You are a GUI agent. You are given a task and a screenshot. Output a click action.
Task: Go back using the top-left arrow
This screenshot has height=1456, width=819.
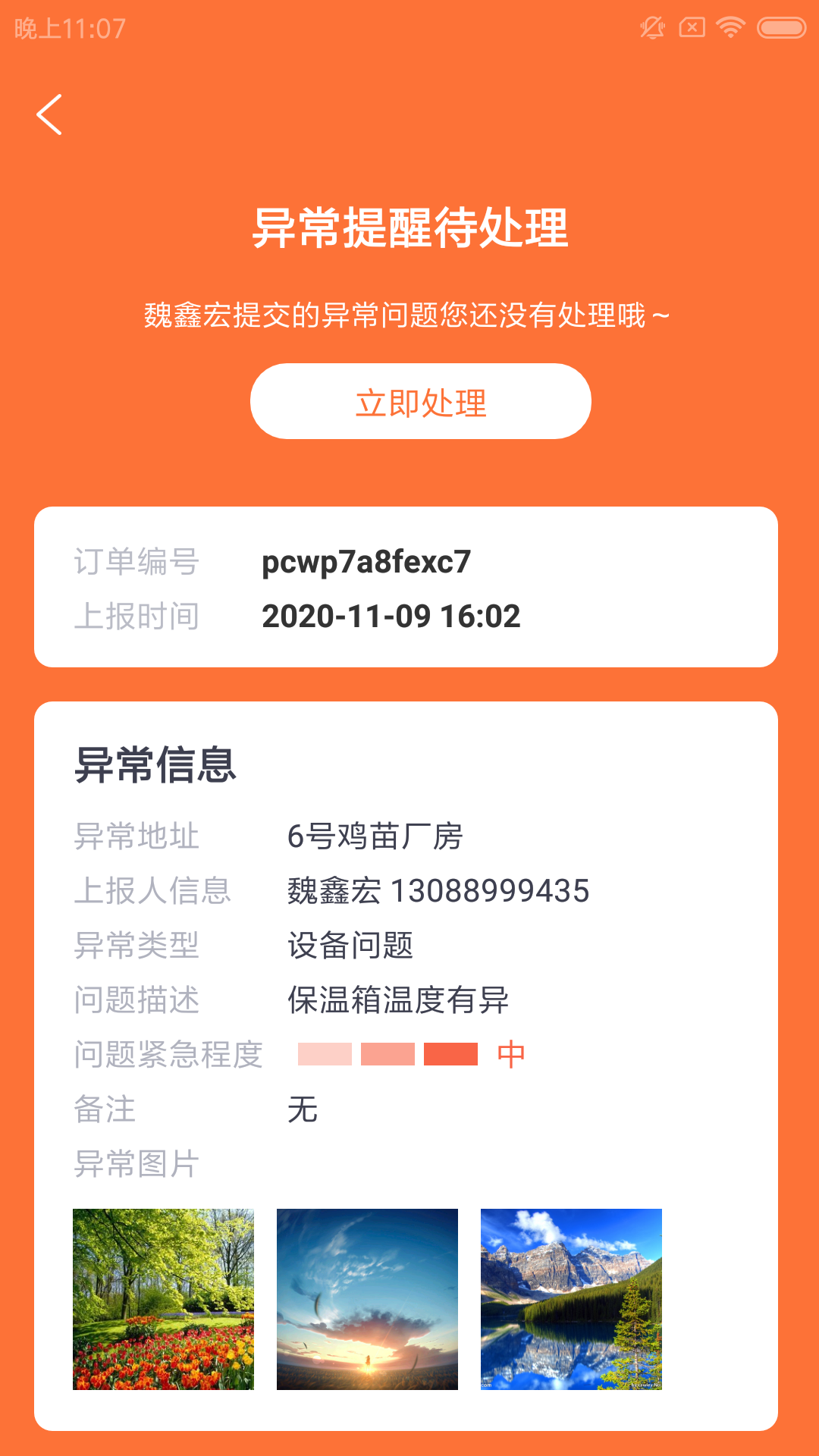point(49,115)
